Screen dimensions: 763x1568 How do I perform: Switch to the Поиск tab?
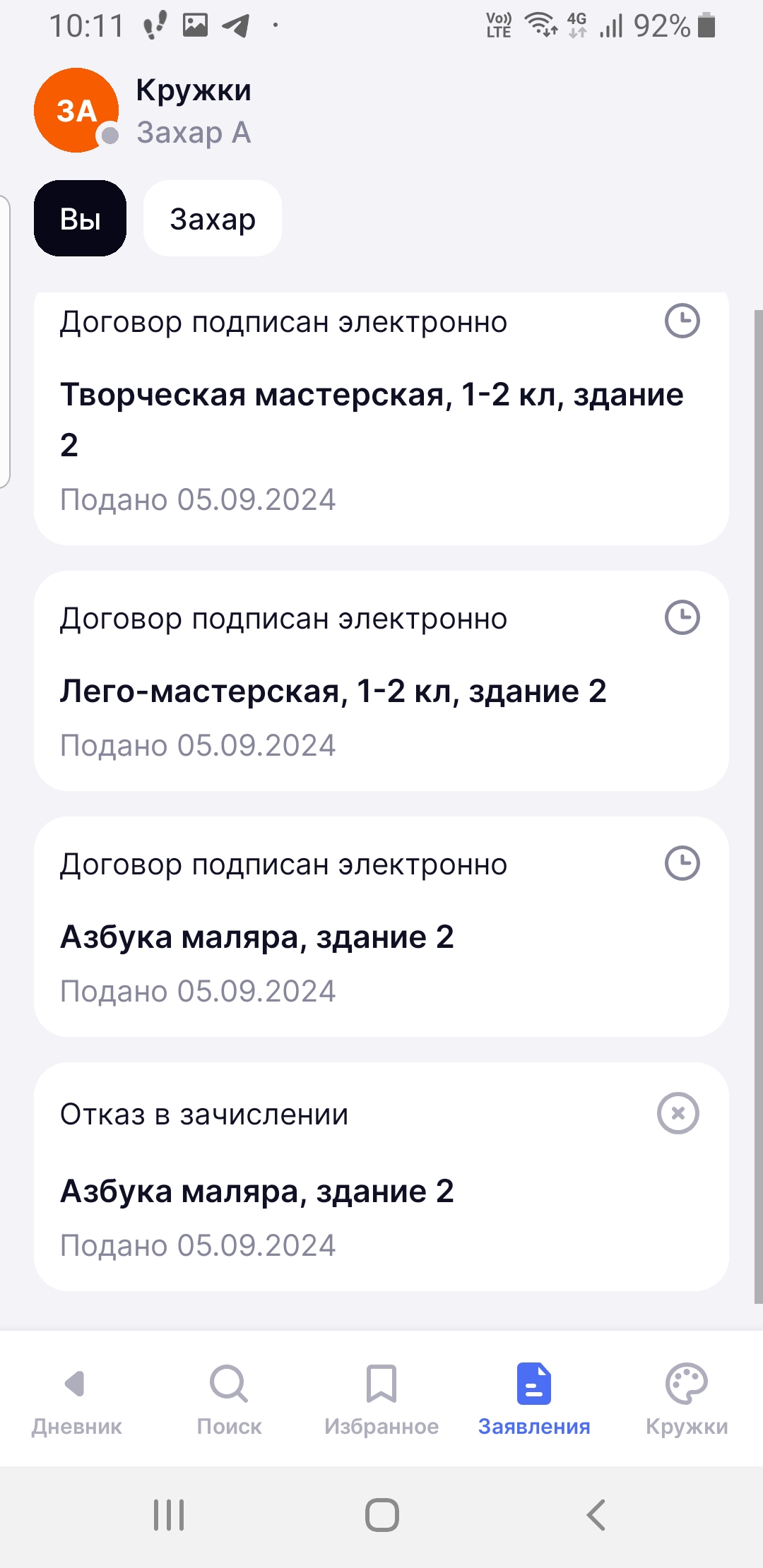pyautogui.click(x=229, y=1400)
